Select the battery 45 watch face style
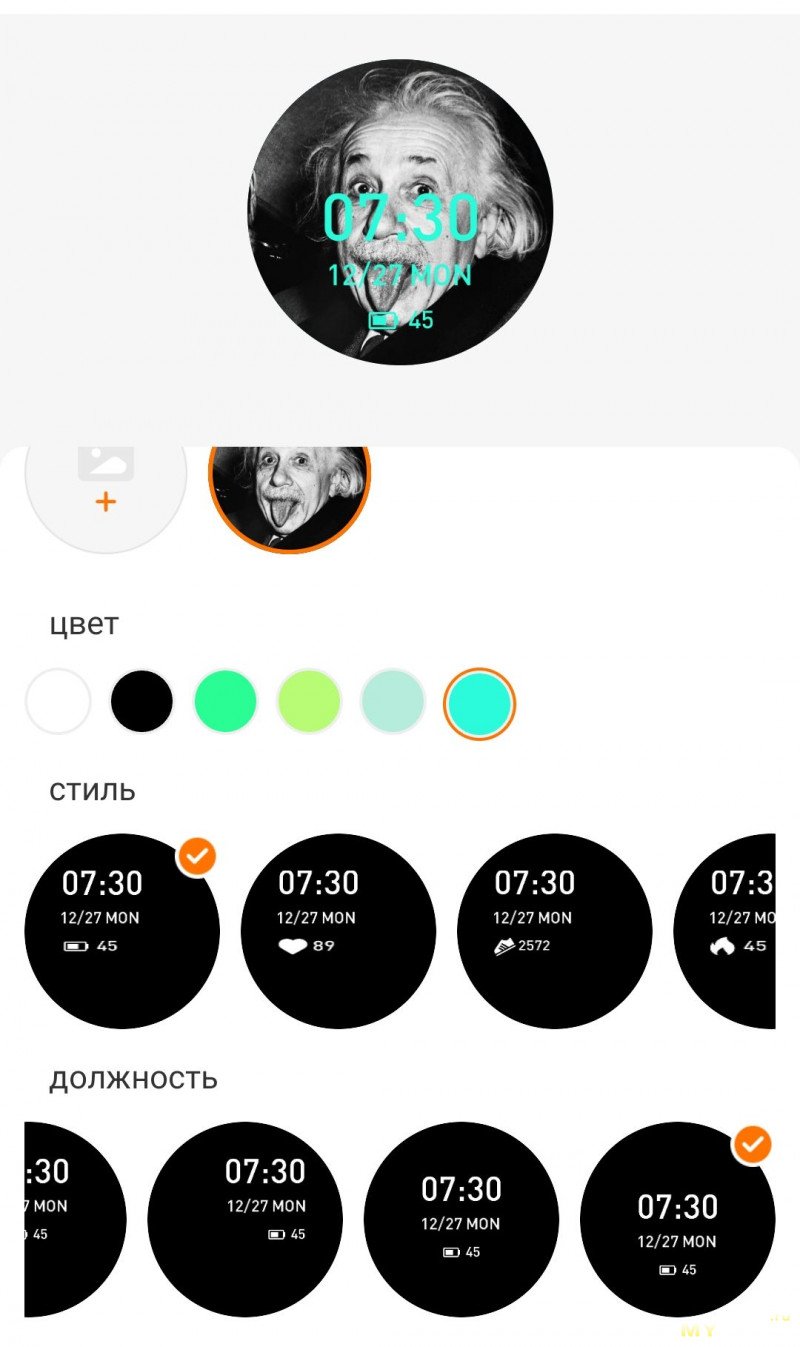Image resolution: width=800 pixels, height=1347 pixels. [121, 931]
